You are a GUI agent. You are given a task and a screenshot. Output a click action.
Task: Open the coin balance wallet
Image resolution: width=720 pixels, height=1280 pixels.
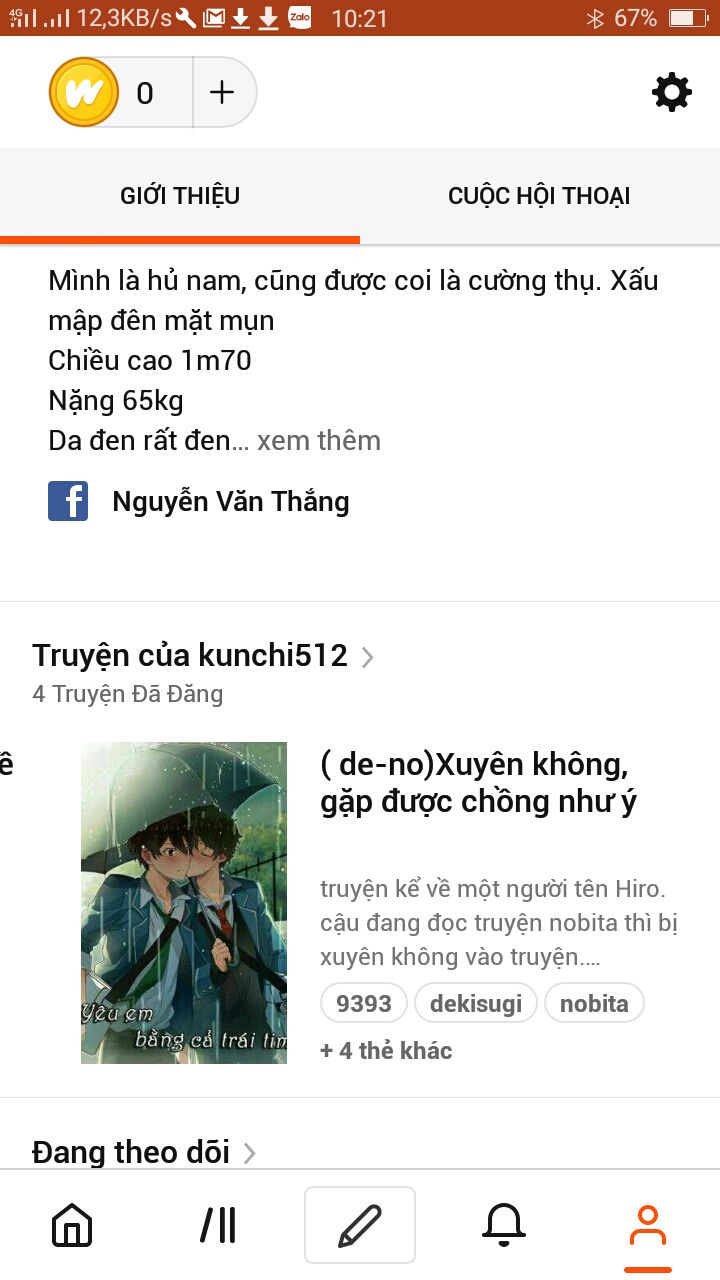coord(120,92)
